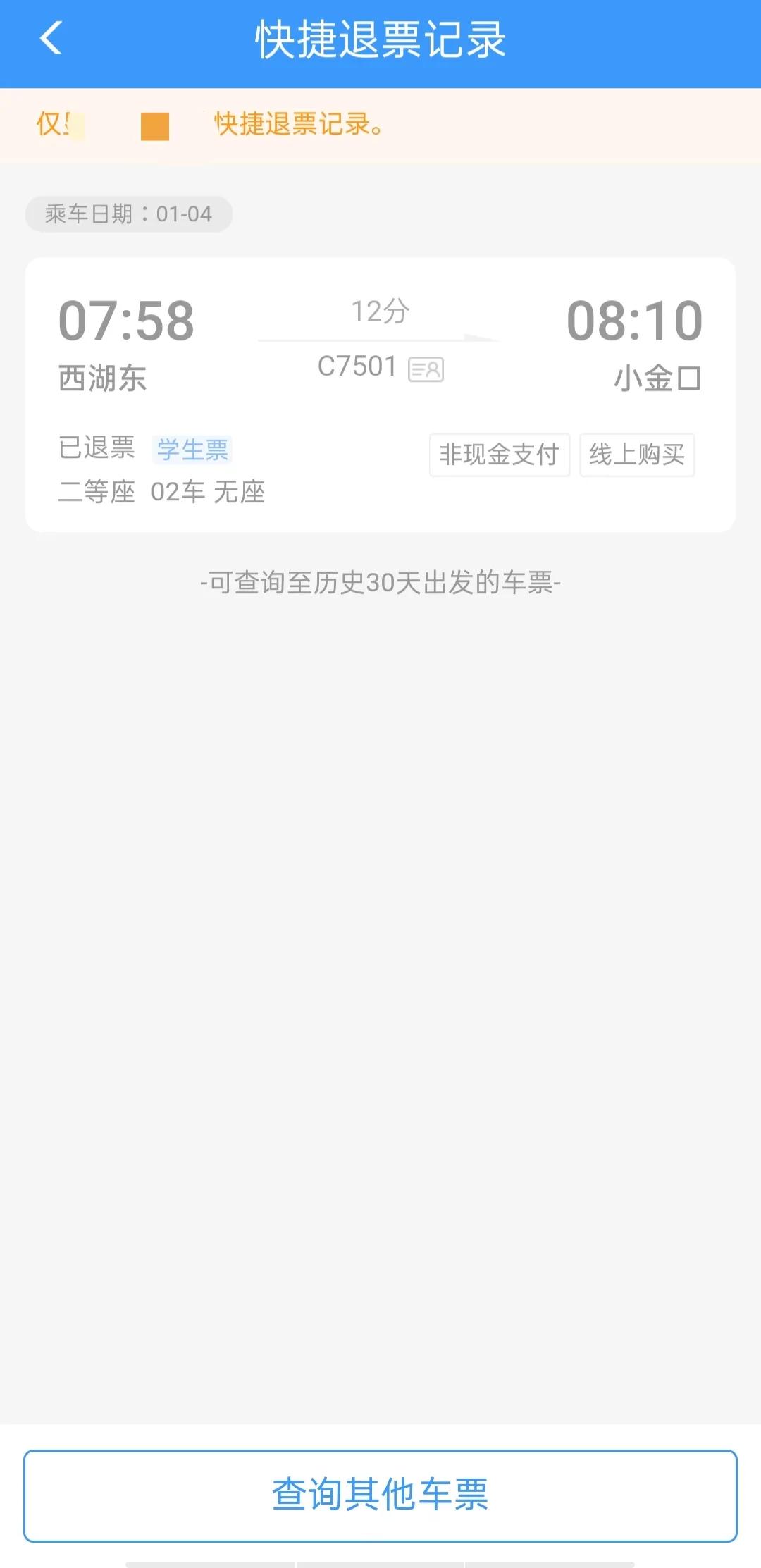
Task: Click the back arrow in the title bar
Action: pos(49,40)
